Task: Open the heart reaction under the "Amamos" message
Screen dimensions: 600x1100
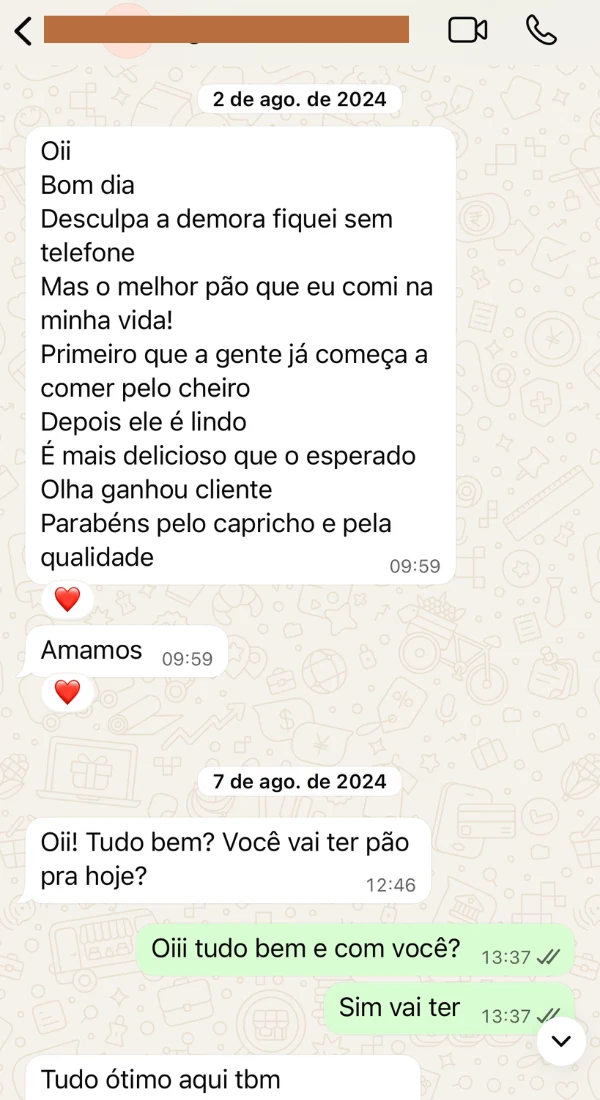Action: point(67,691)
